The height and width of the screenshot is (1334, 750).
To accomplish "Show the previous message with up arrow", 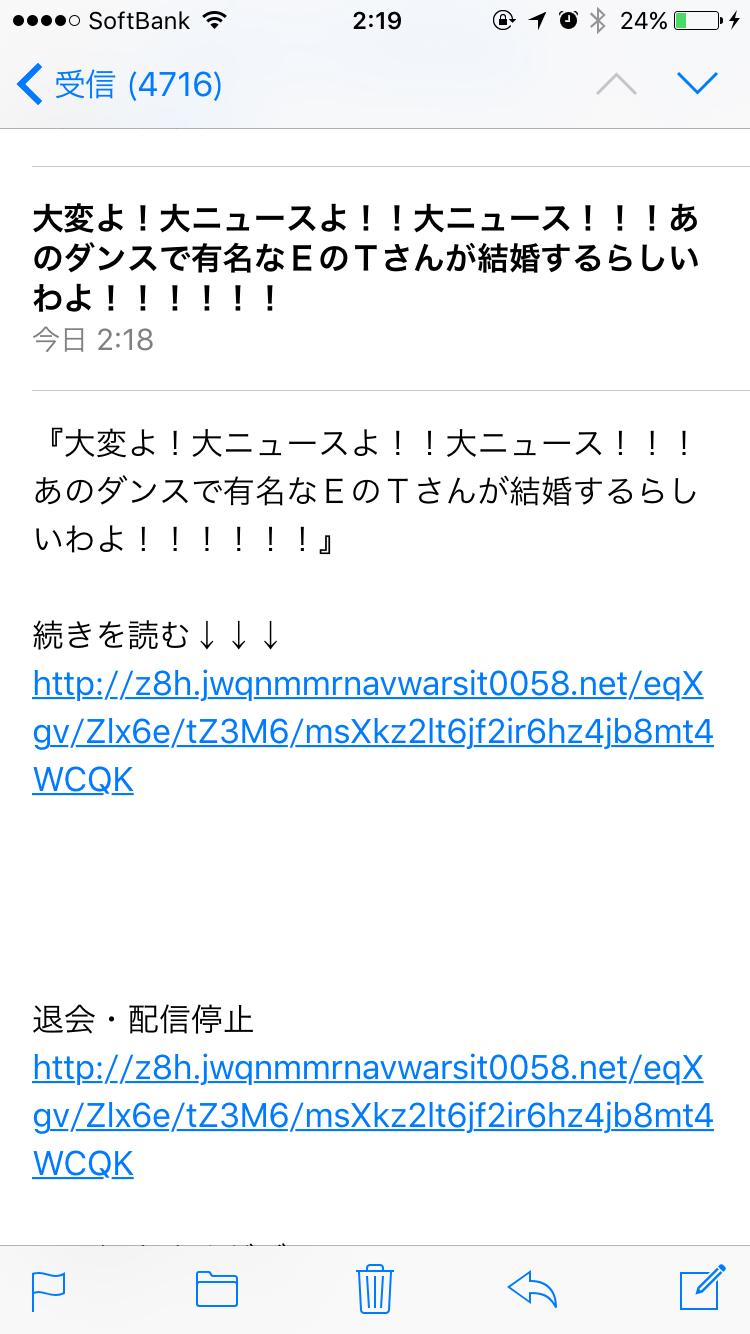I will [616, 84].
